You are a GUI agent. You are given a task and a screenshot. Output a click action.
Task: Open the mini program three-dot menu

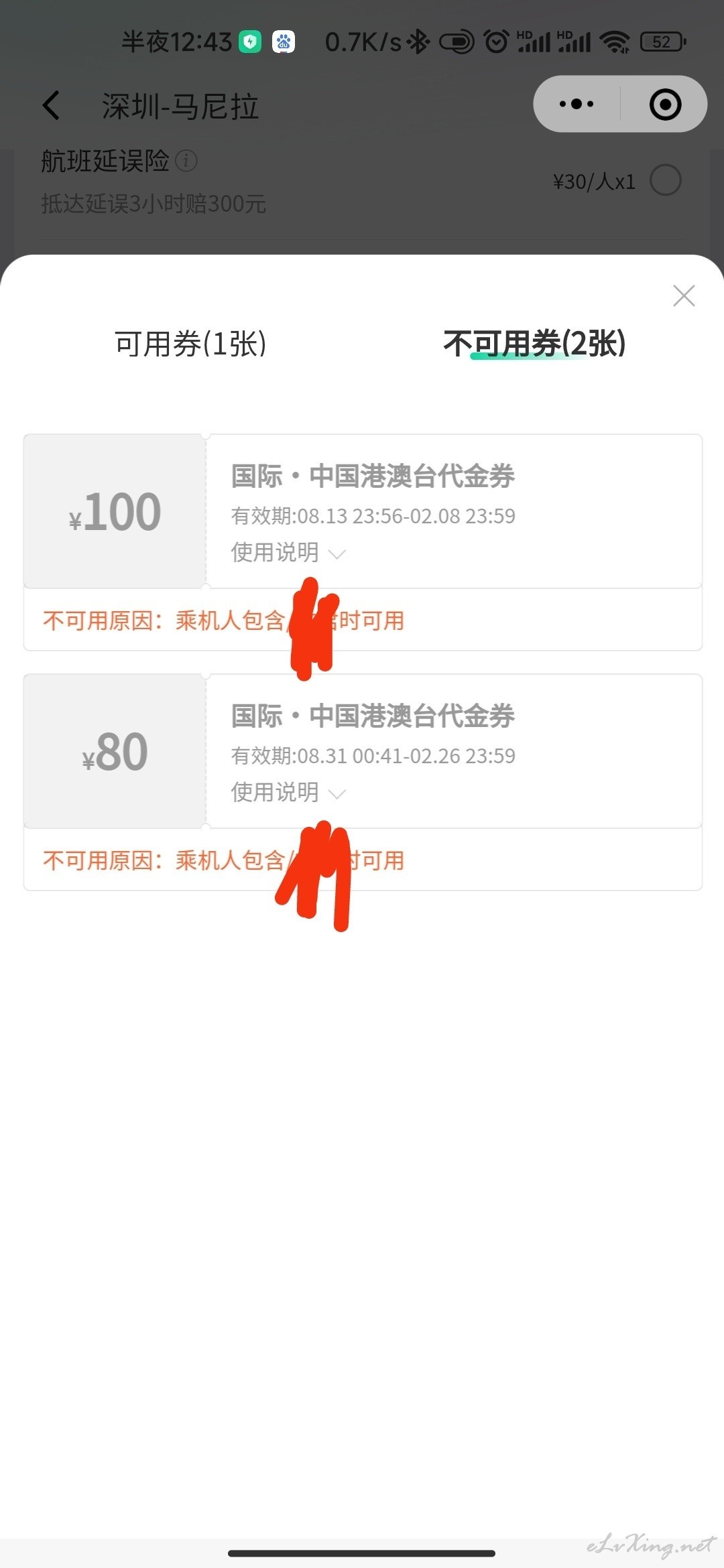click(x=577, y=104)
